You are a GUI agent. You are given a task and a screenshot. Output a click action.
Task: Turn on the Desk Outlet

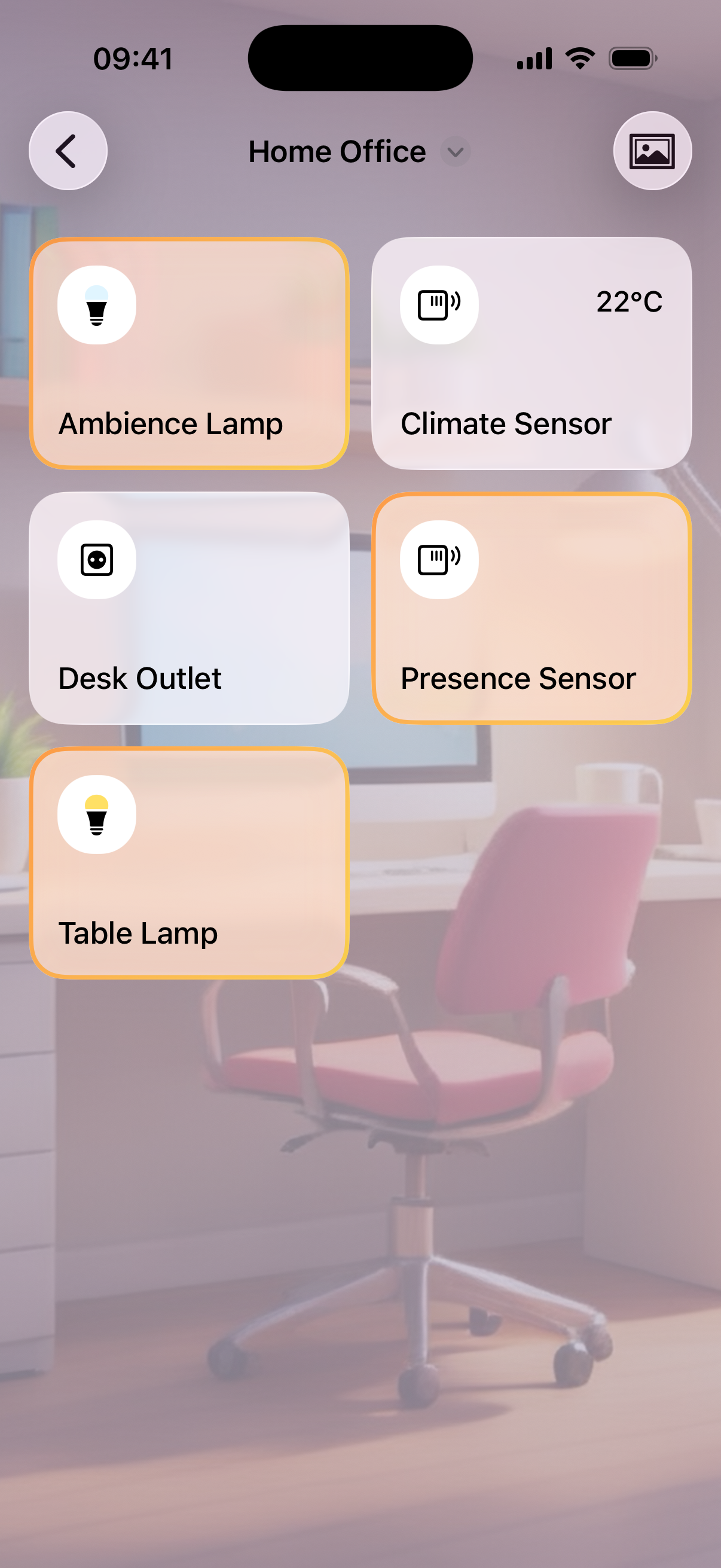pos(190,608)
